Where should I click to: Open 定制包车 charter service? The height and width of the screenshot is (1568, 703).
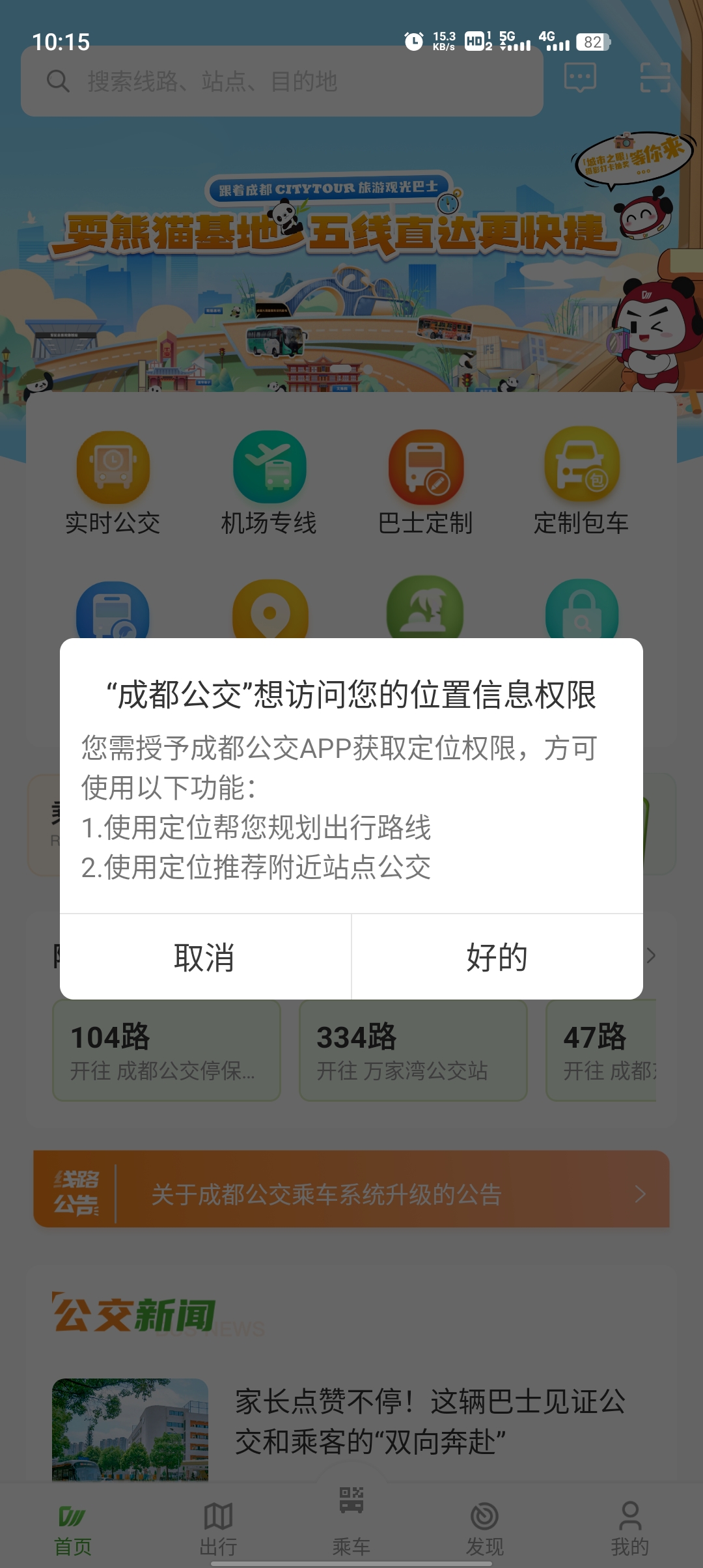(x=581, y=483)
